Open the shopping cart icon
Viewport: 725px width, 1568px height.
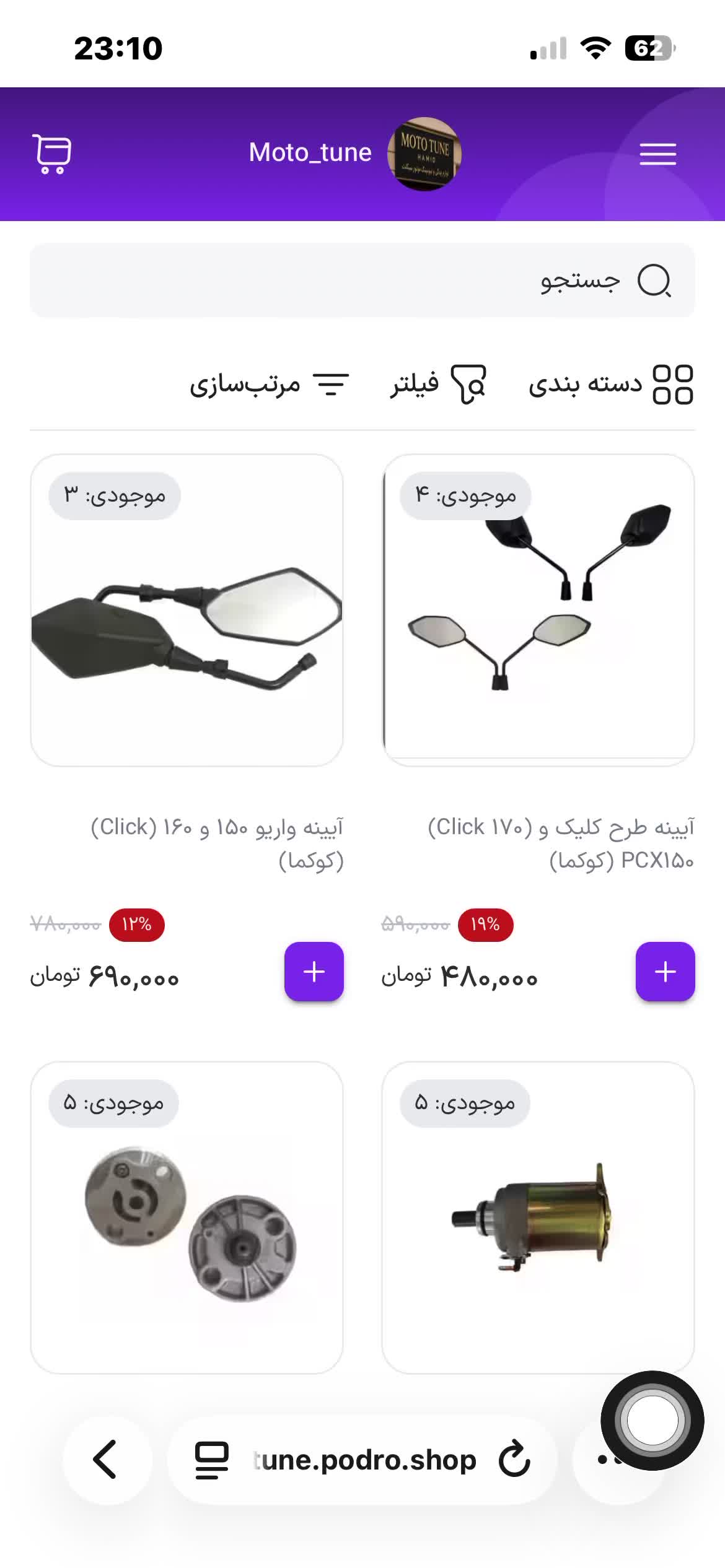(53, 153)
